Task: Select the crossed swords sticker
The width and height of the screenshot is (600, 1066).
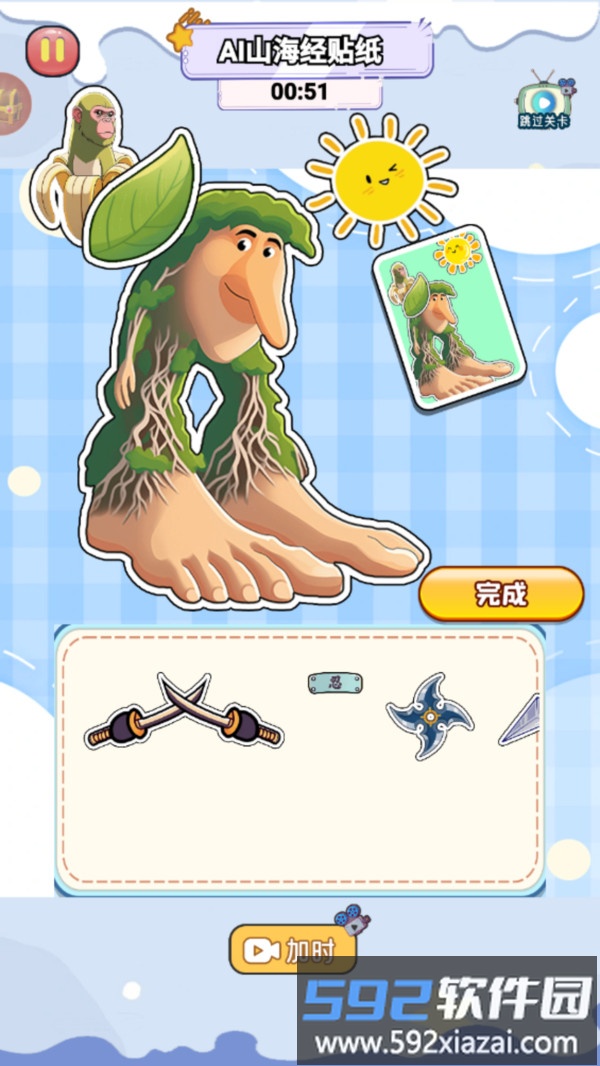Action: [x=184, y=714]
